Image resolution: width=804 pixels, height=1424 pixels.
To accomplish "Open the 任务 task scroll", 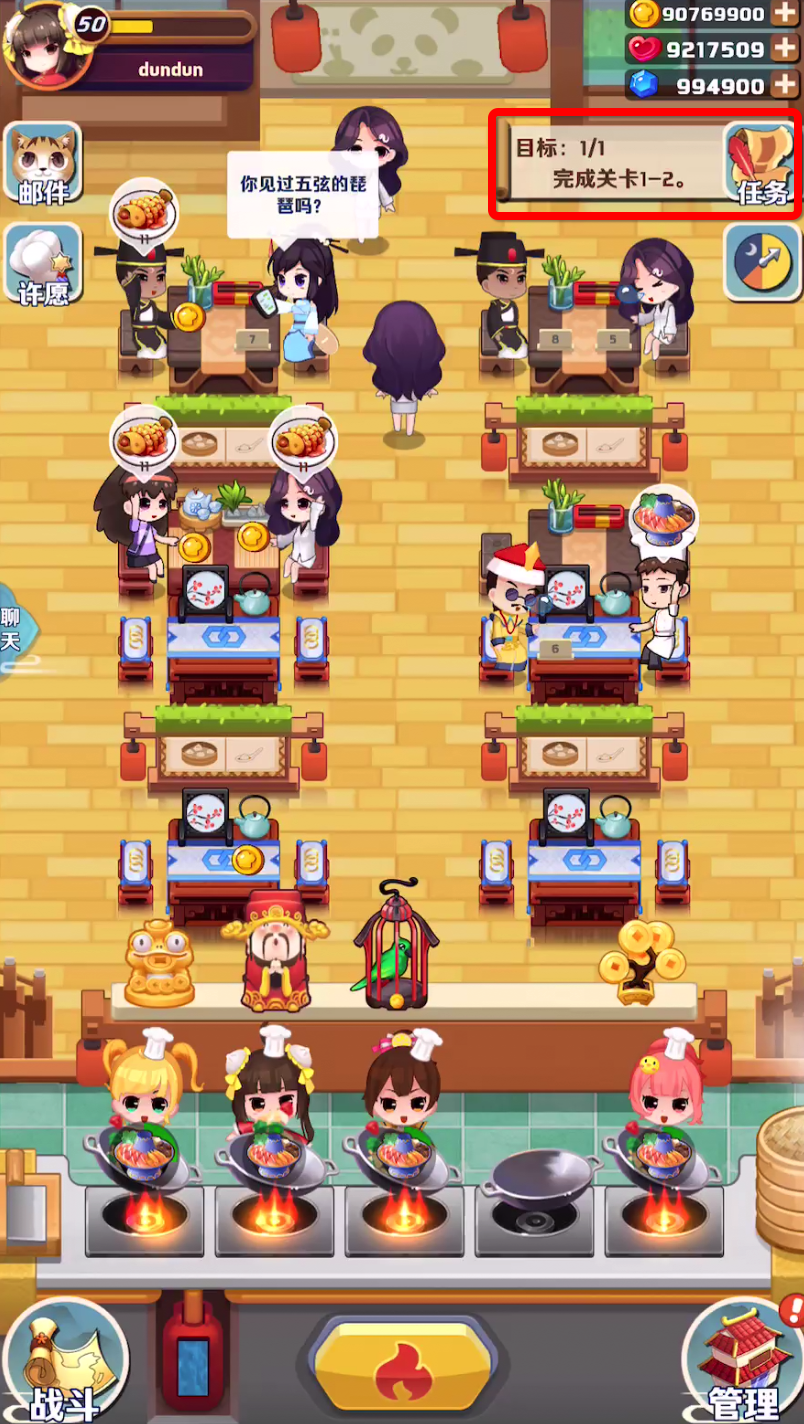I will tap(761, 164).
